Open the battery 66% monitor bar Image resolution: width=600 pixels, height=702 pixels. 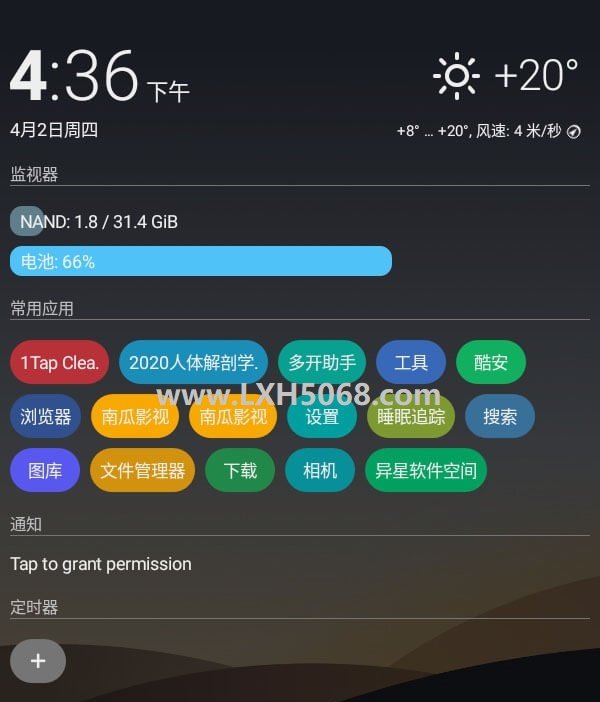(x=200, y=261)
